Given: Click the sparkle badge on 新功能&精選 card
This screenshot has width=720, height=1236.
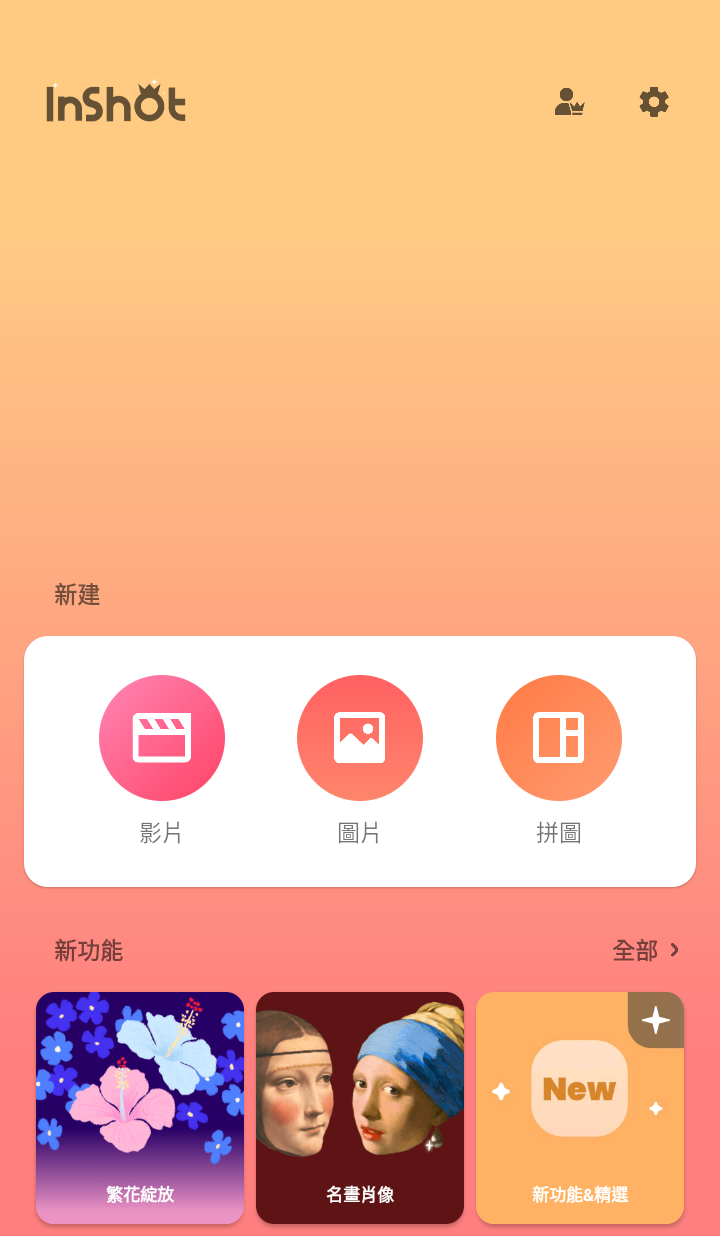Looking at the screenshot, I should pyautogui.click(x=656, y=1020).
